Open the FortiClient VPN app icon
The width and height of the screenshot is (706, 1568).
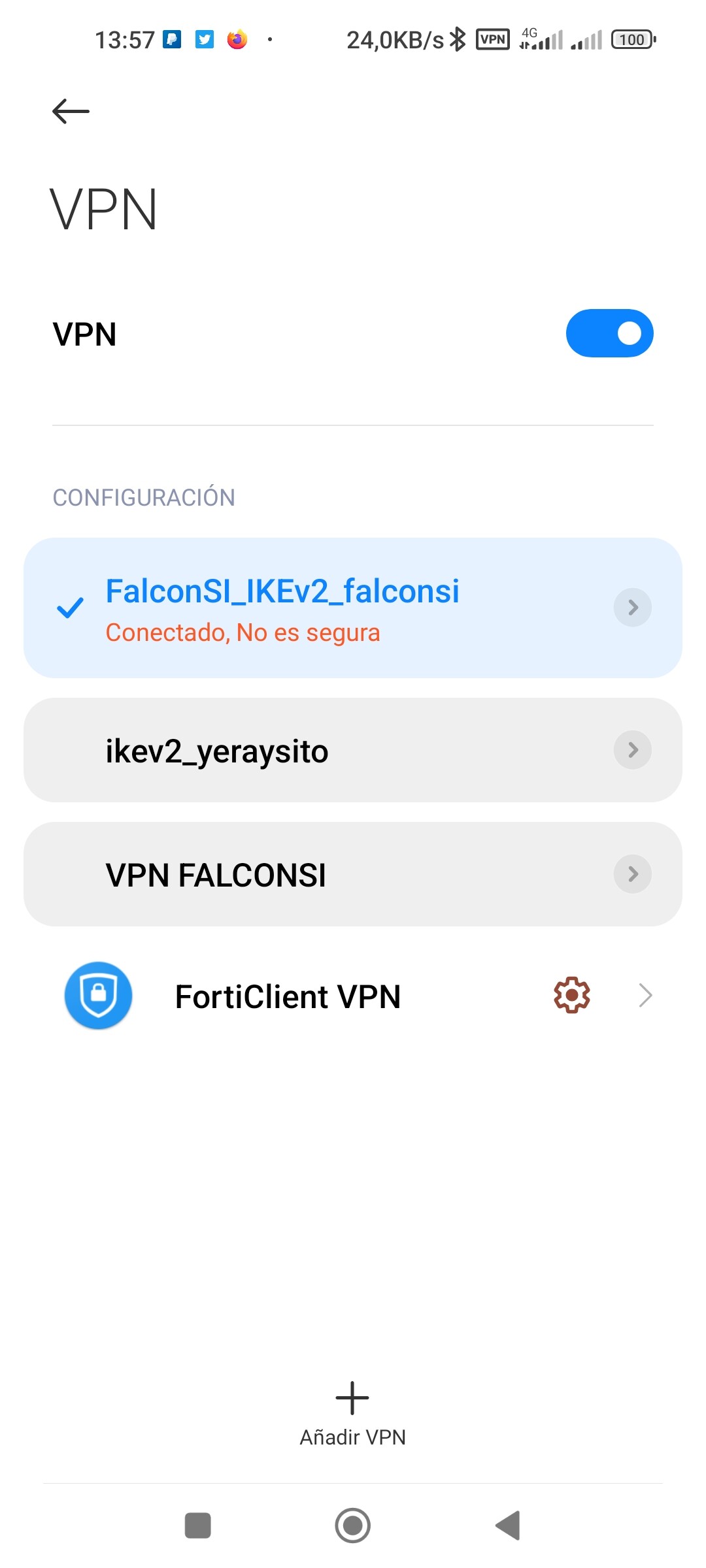(x=98, y=996)
